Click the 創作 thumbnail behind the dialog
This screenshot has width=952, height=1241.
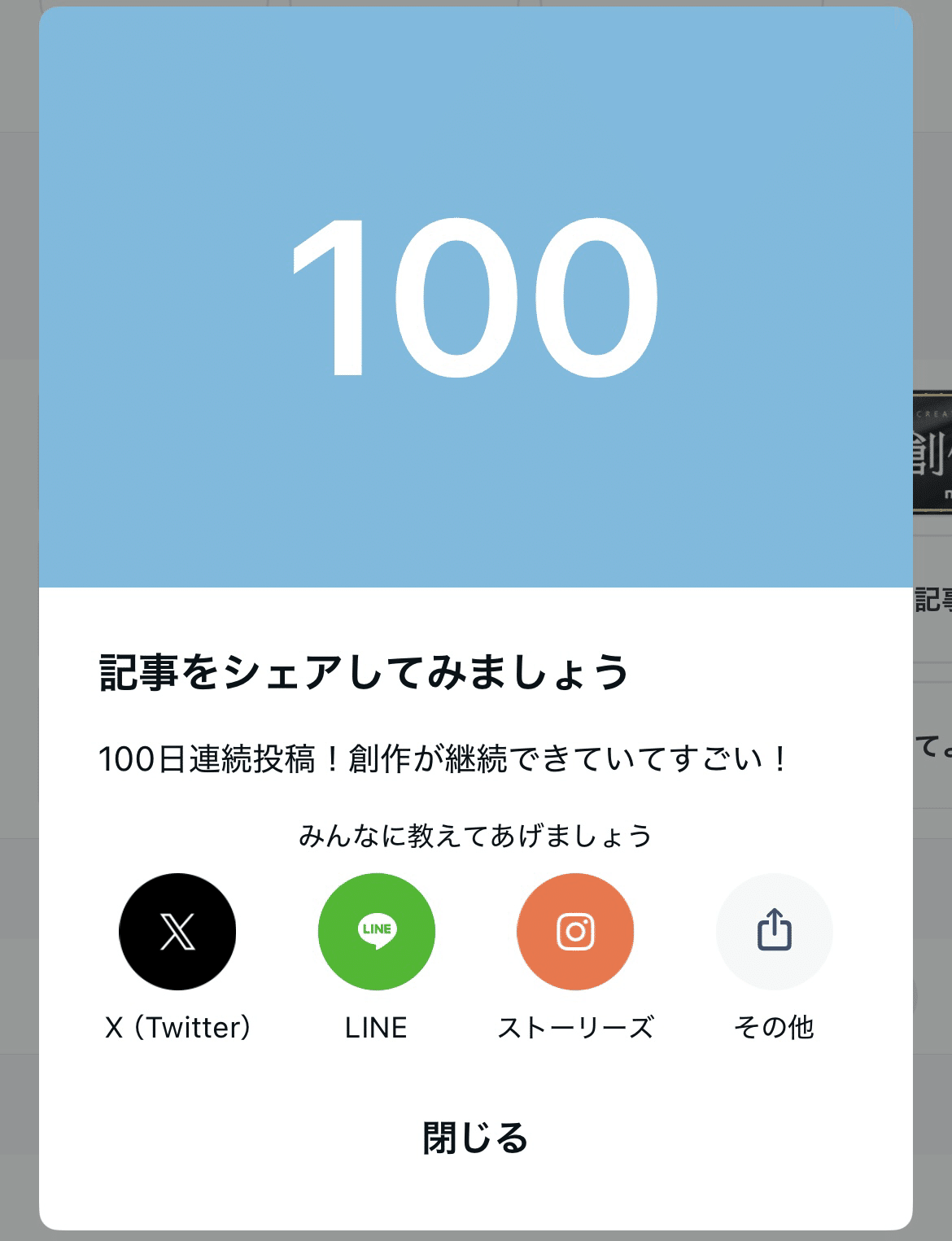pyautogui.click(x=934, y=456)
